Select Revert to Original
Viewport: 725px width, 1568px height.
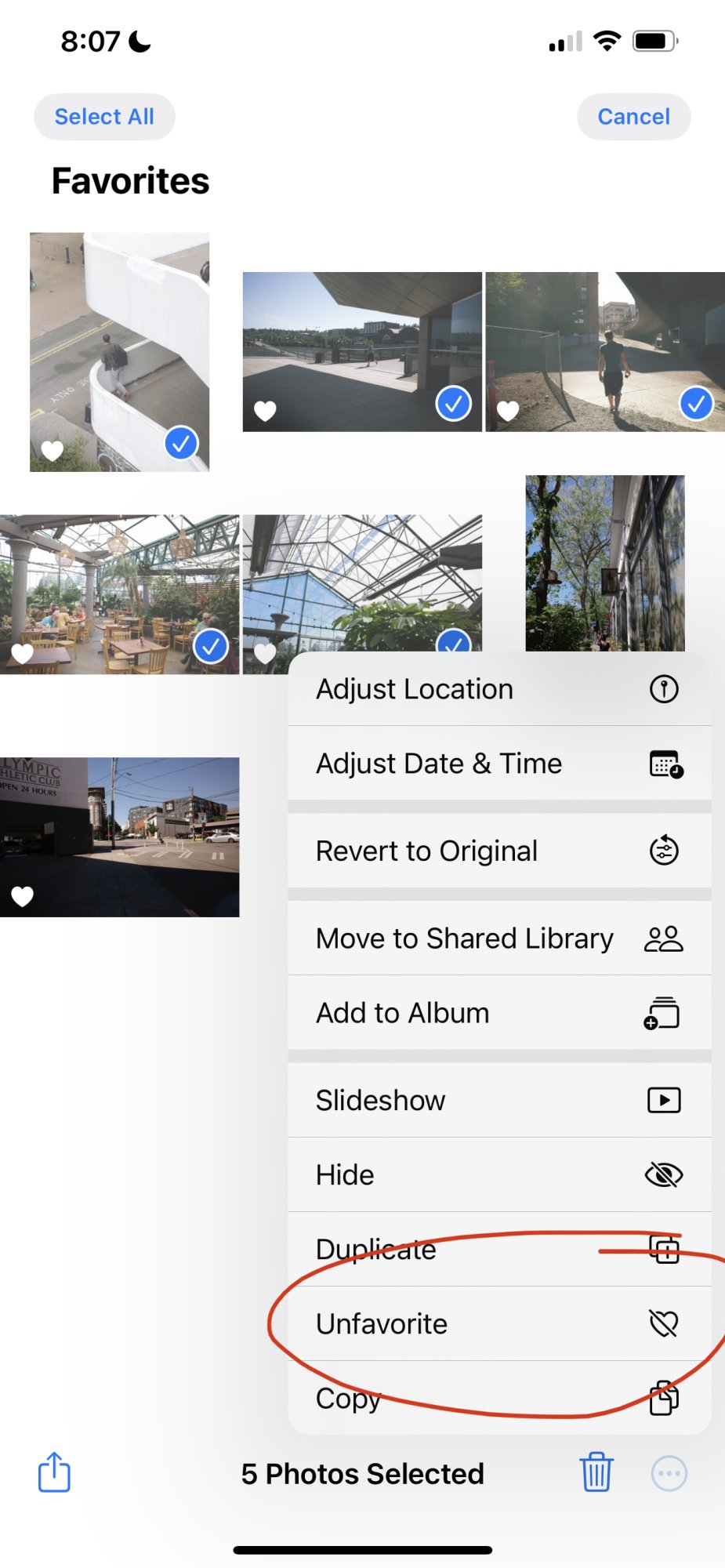(x=499, y=851)
